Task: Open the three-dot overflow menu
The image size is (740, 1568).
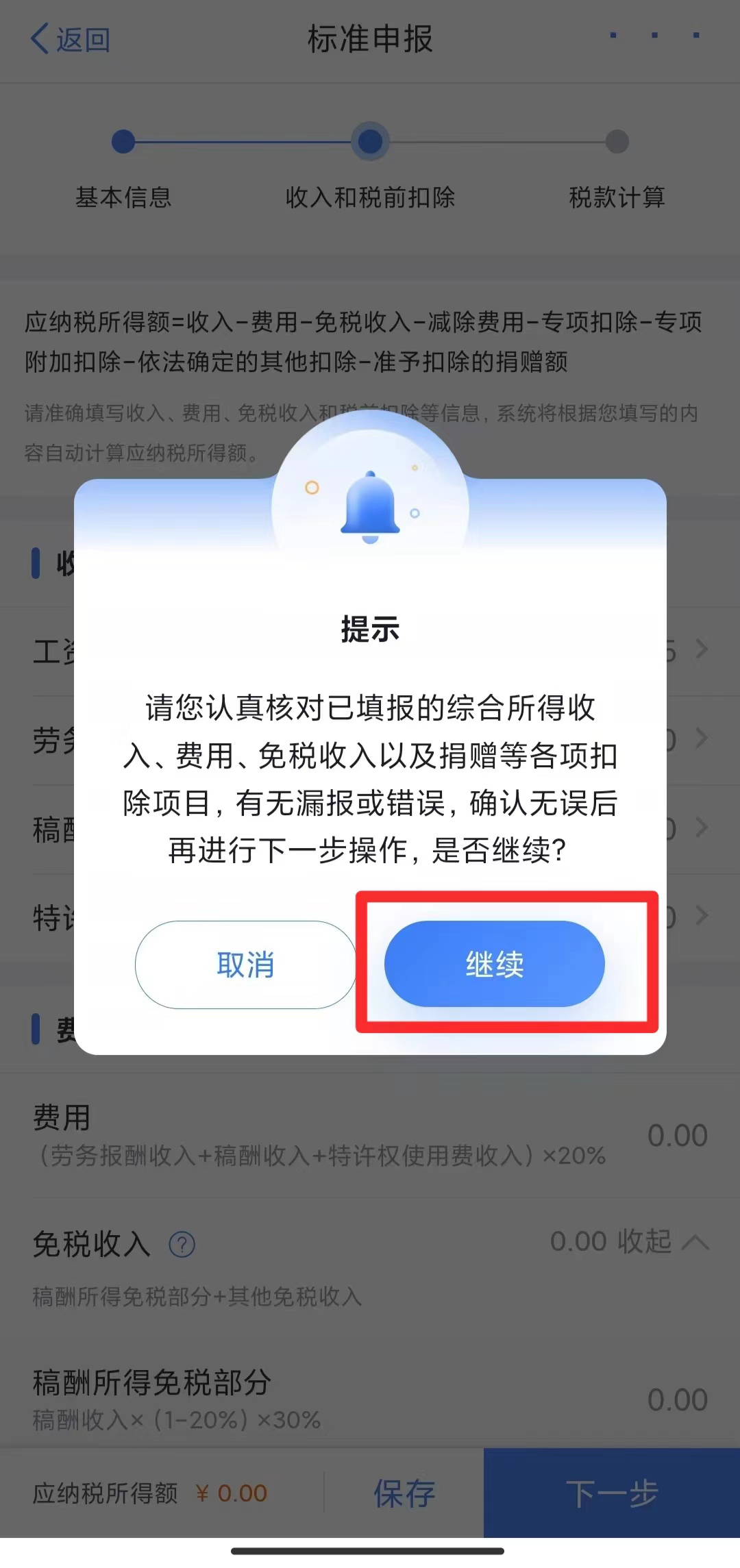Action: [x=654, y=36]
